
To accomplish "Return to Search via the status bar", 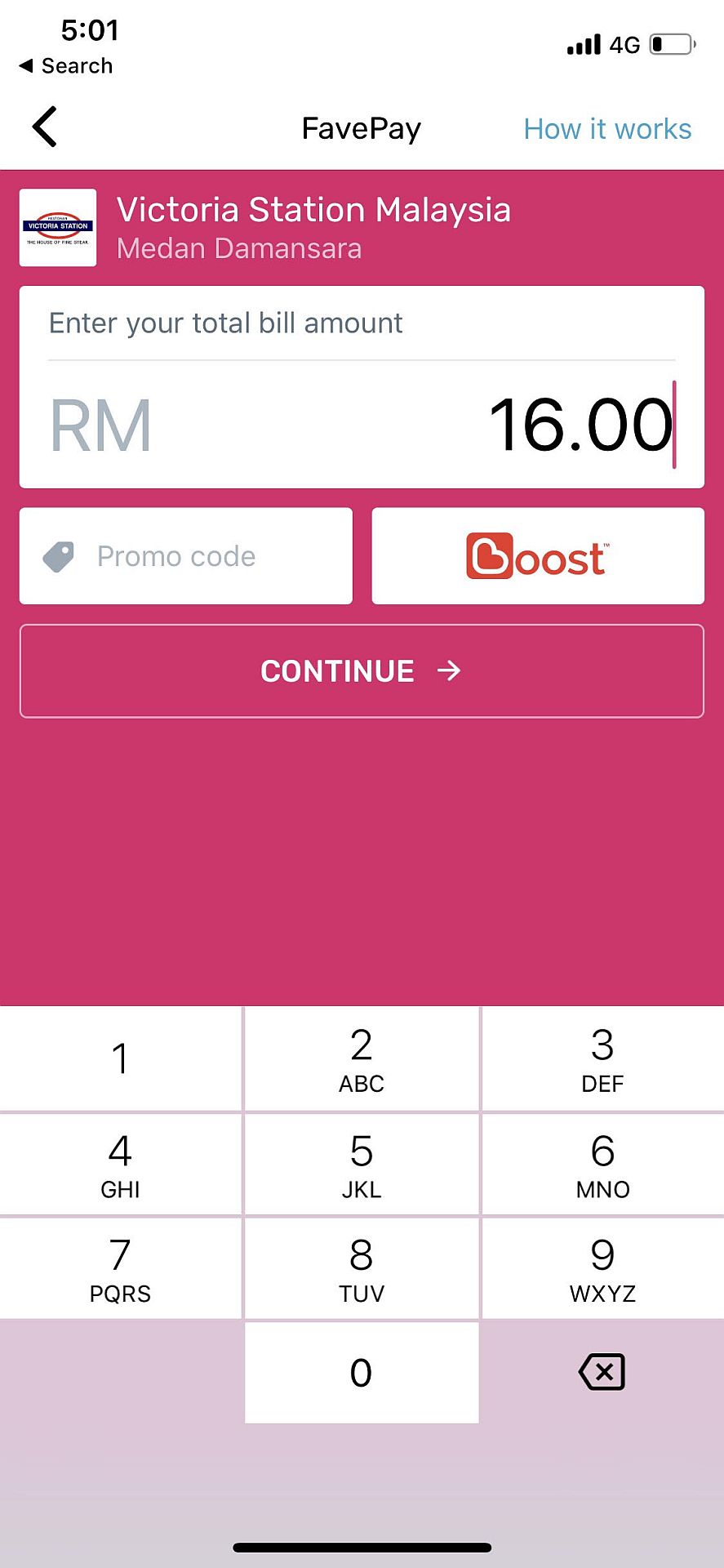I will pos(65,66).
